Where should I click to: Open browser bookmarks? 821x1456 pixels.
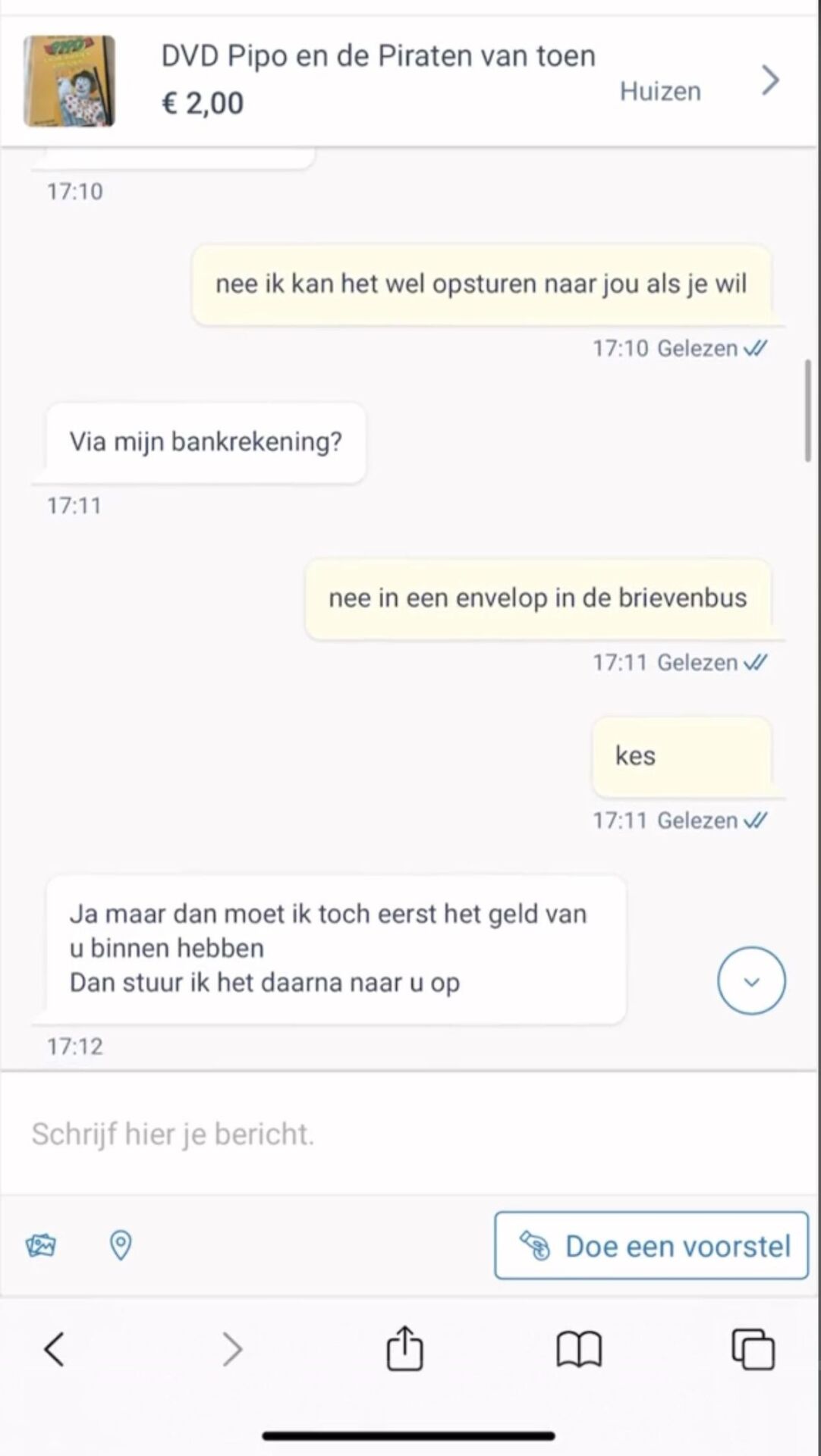(x=579, y=1349)
